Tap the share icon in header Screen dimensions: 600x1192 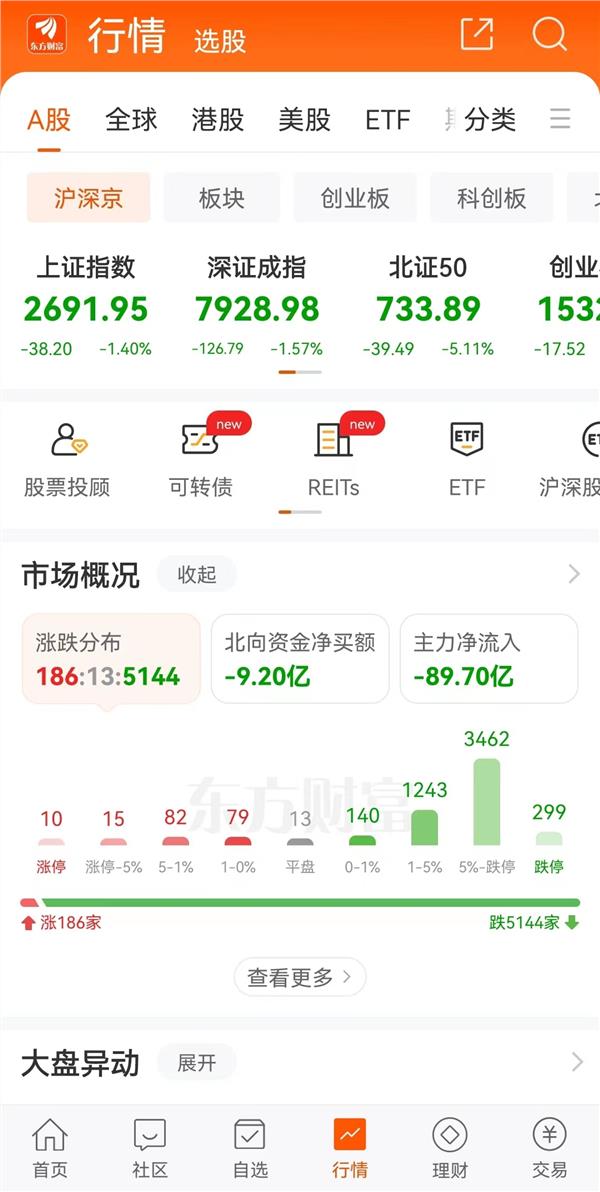pyautogui.click(x=477, y=35)
